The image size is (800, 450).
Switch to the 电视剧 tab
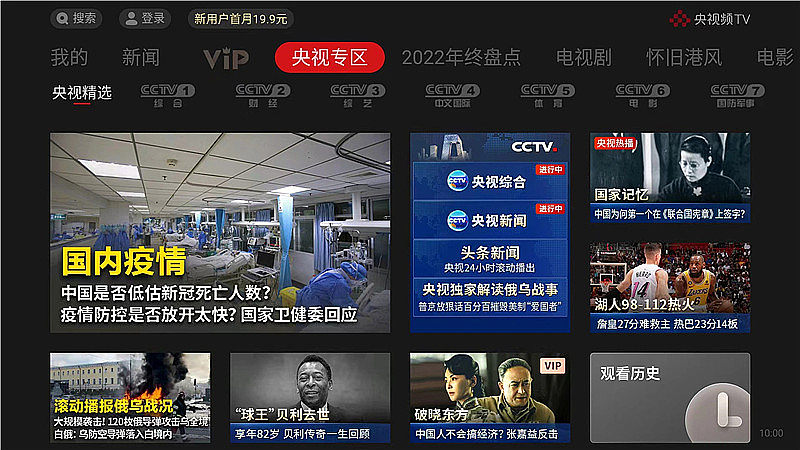(x=584, y=57)
